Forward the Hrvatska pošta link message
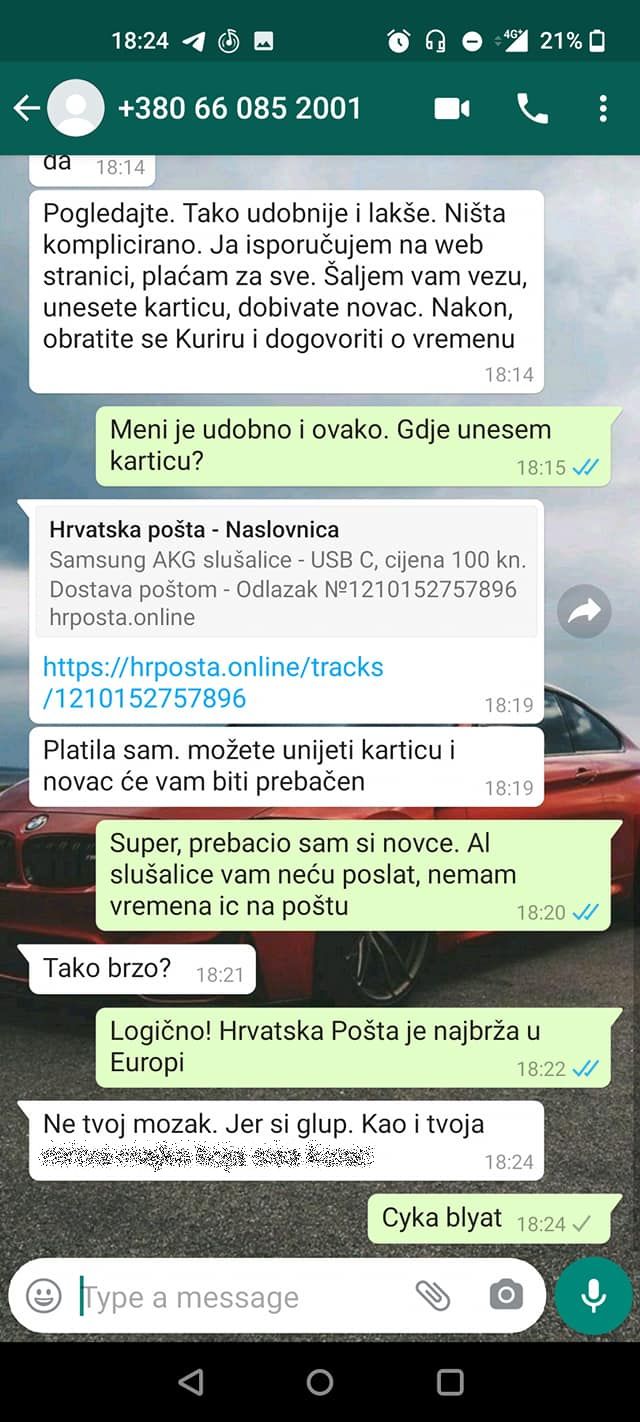This screenshot has width=640, height=1422. click(x=584, y=611)
